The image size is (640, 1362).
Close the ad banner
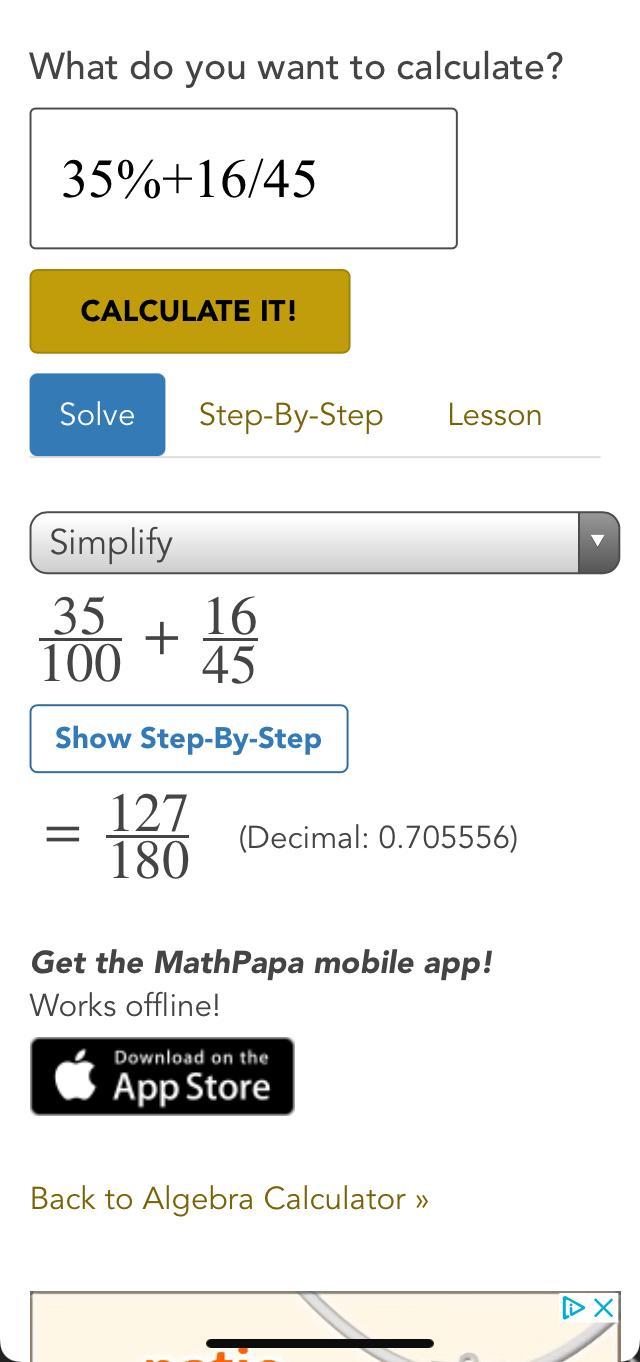(603, 1308)
